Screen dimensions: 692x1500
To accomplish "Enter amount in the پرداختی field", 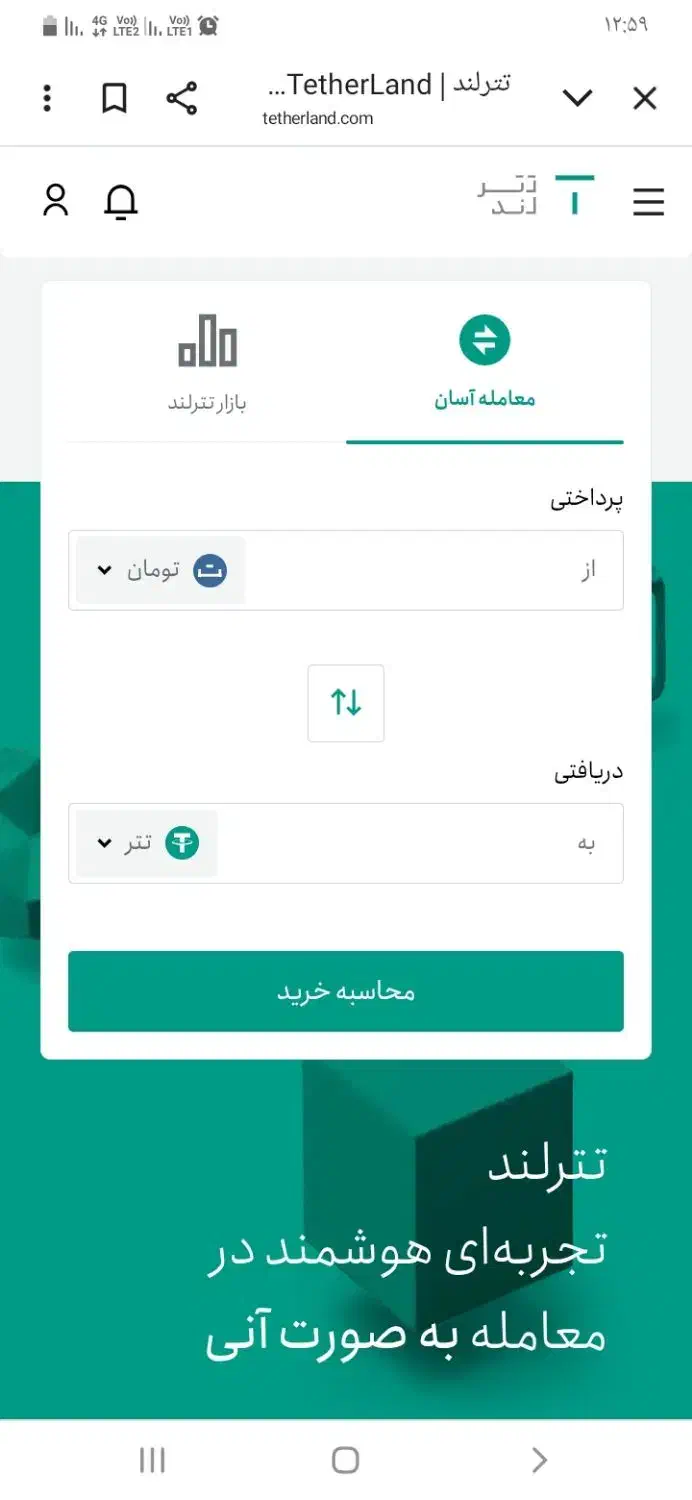I will [435, 570].
